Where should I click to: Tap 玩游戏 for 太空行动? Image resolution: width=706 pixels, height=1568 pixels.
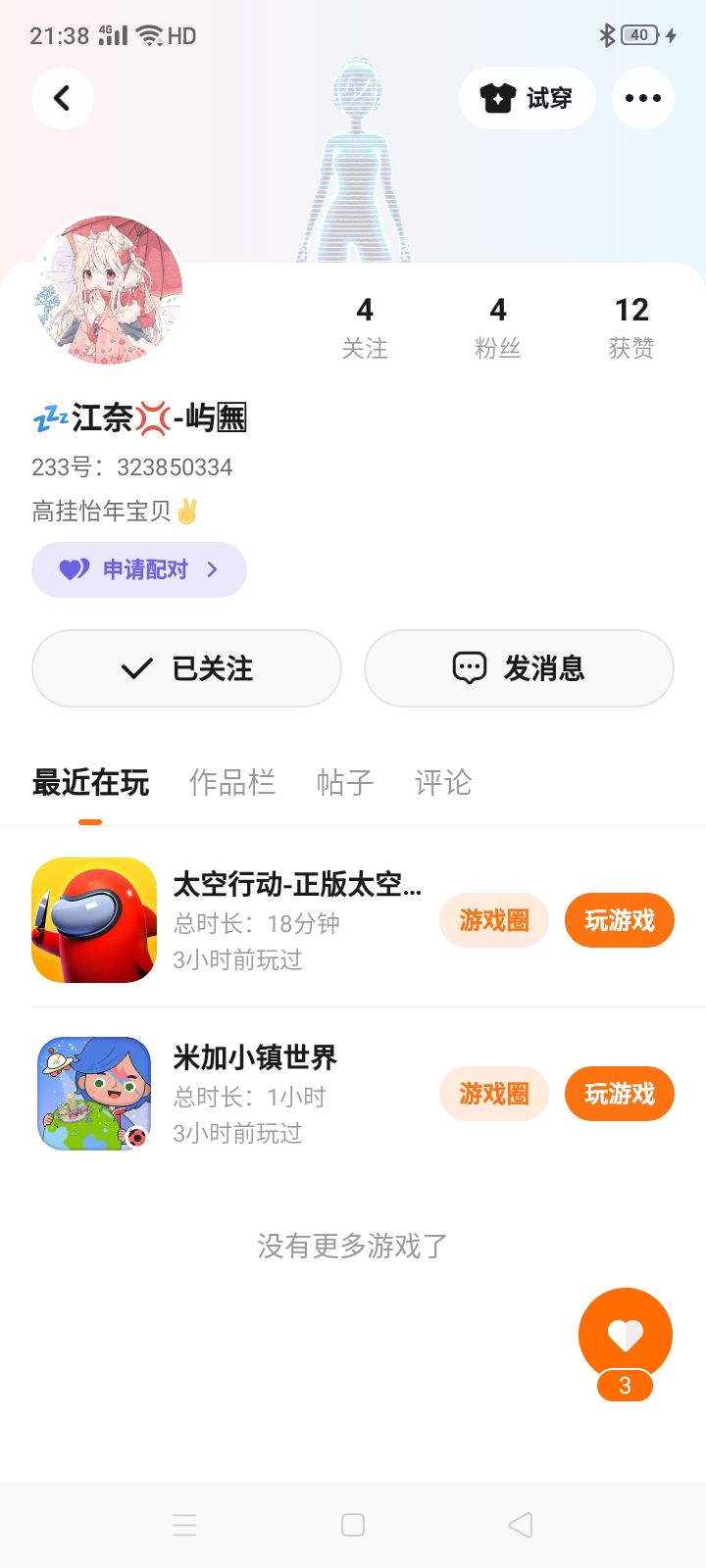pyautogui.click(x=619, y=920)
